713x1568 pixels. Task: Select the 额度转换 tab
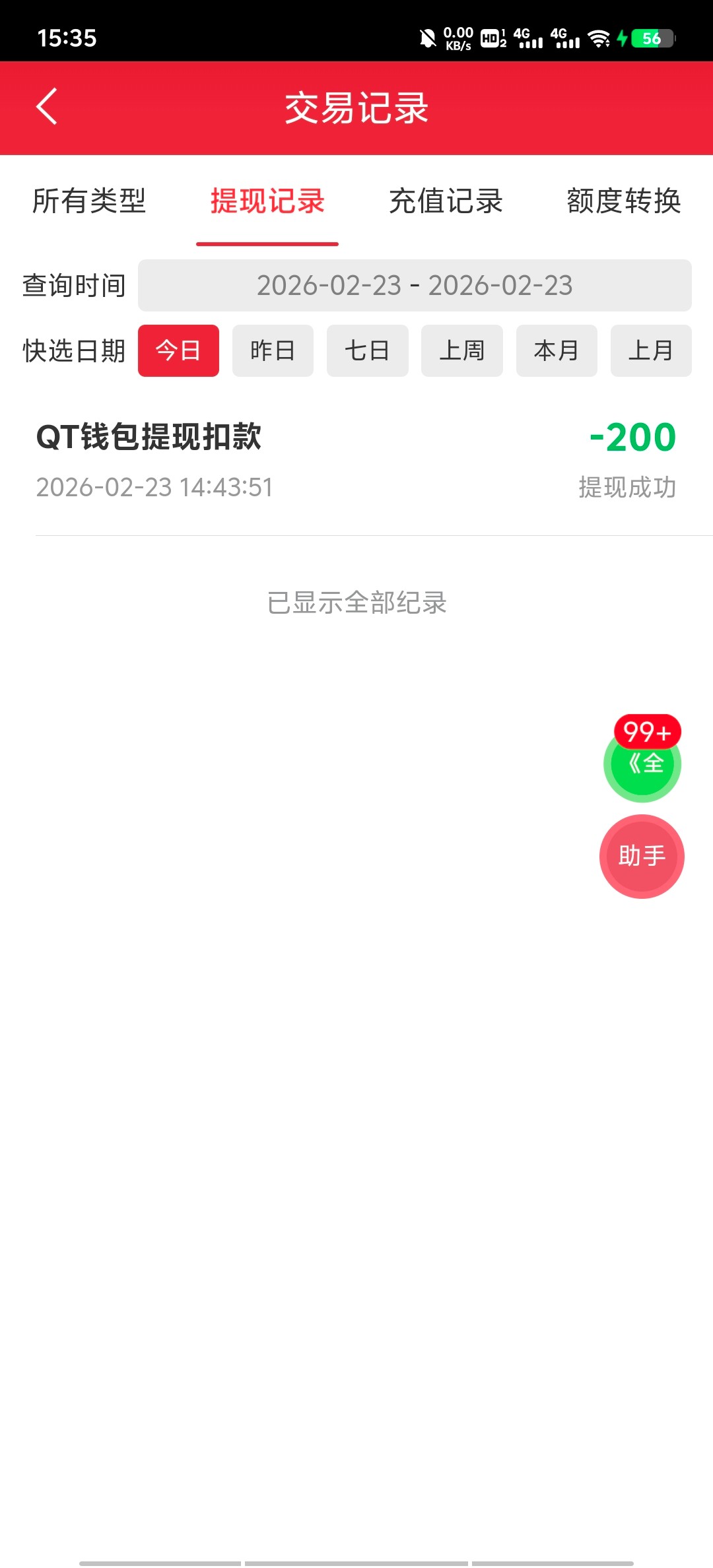click(x=623, y=203)
